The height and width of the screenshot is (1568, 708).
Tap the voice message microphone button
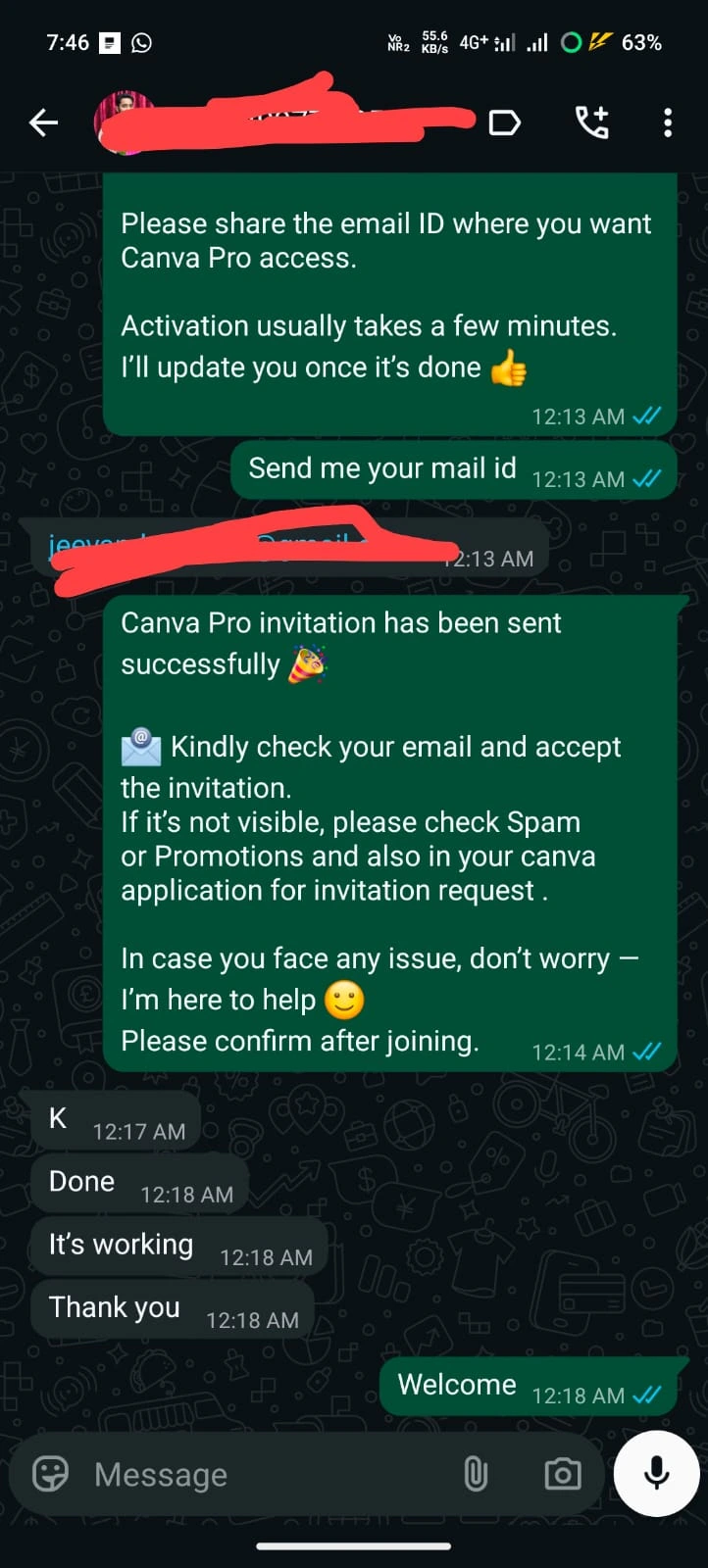(x=655, y=1473)
